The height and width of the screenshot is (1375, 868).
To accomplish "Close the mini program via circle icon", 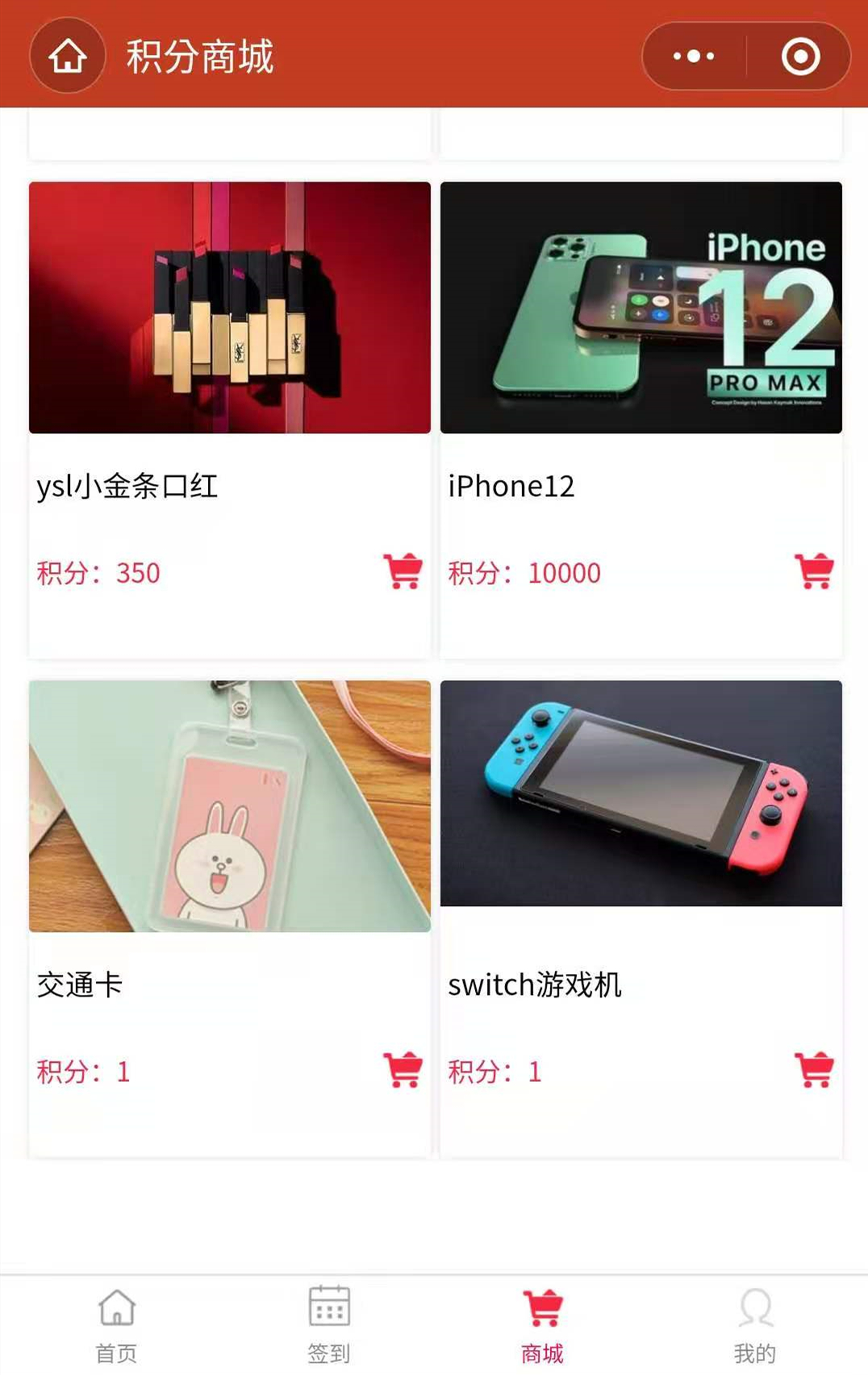I will pyautogui.click(x=799, y=56).
